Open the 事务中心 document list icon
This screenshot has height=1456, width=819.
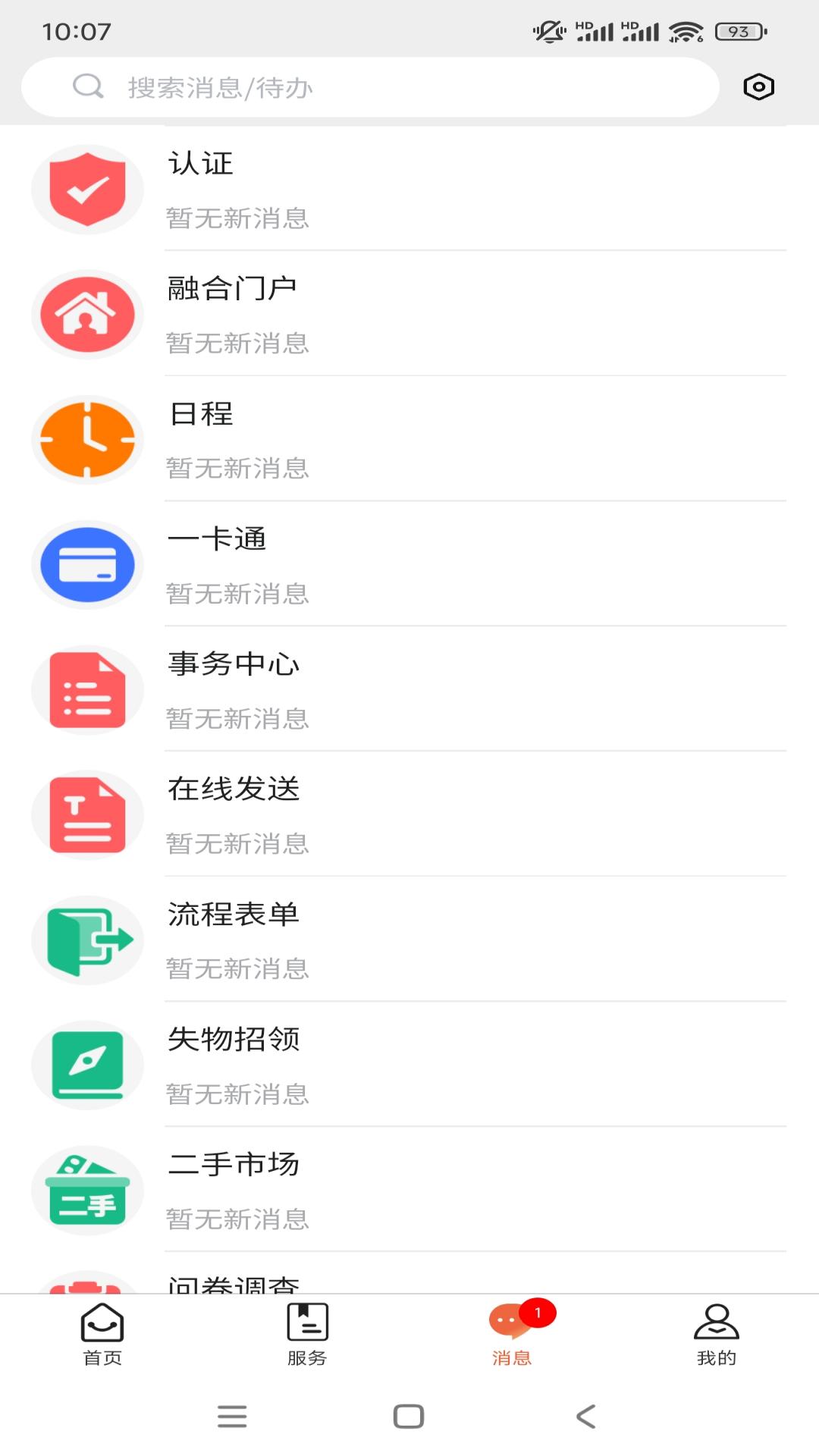pos(87,689)
